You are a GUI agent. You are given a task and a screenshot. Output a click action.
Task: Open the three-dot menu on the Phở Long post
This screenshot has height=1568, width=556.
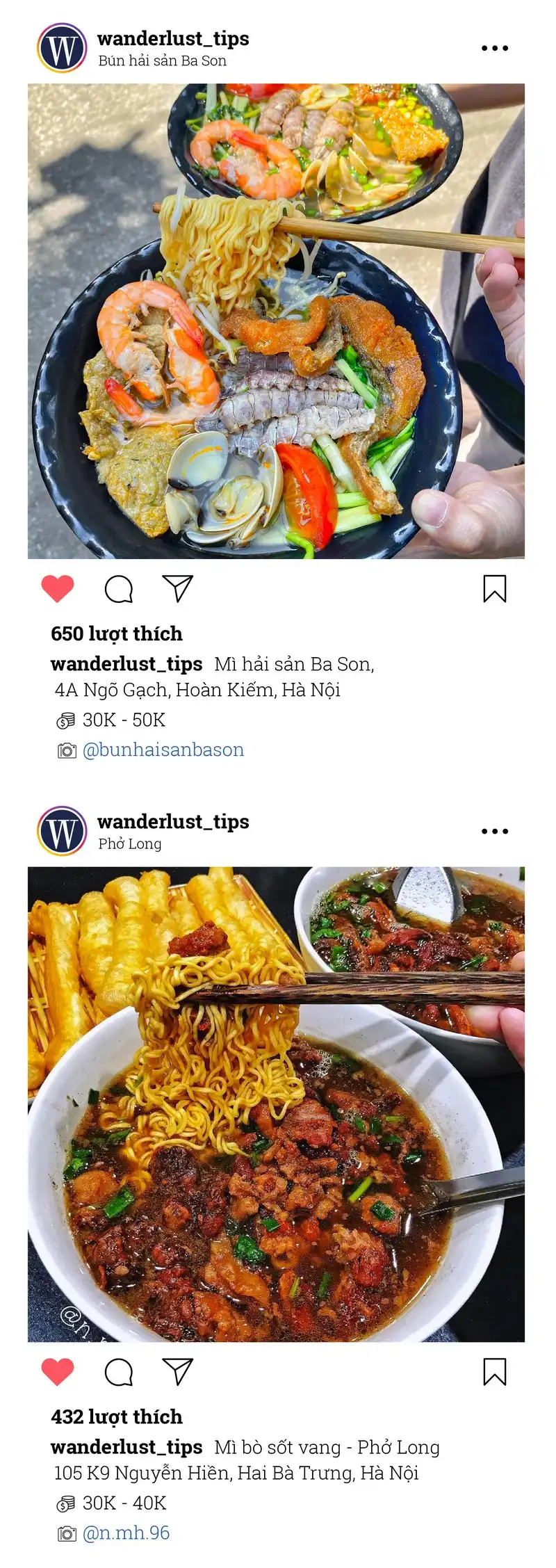(495, 830)
